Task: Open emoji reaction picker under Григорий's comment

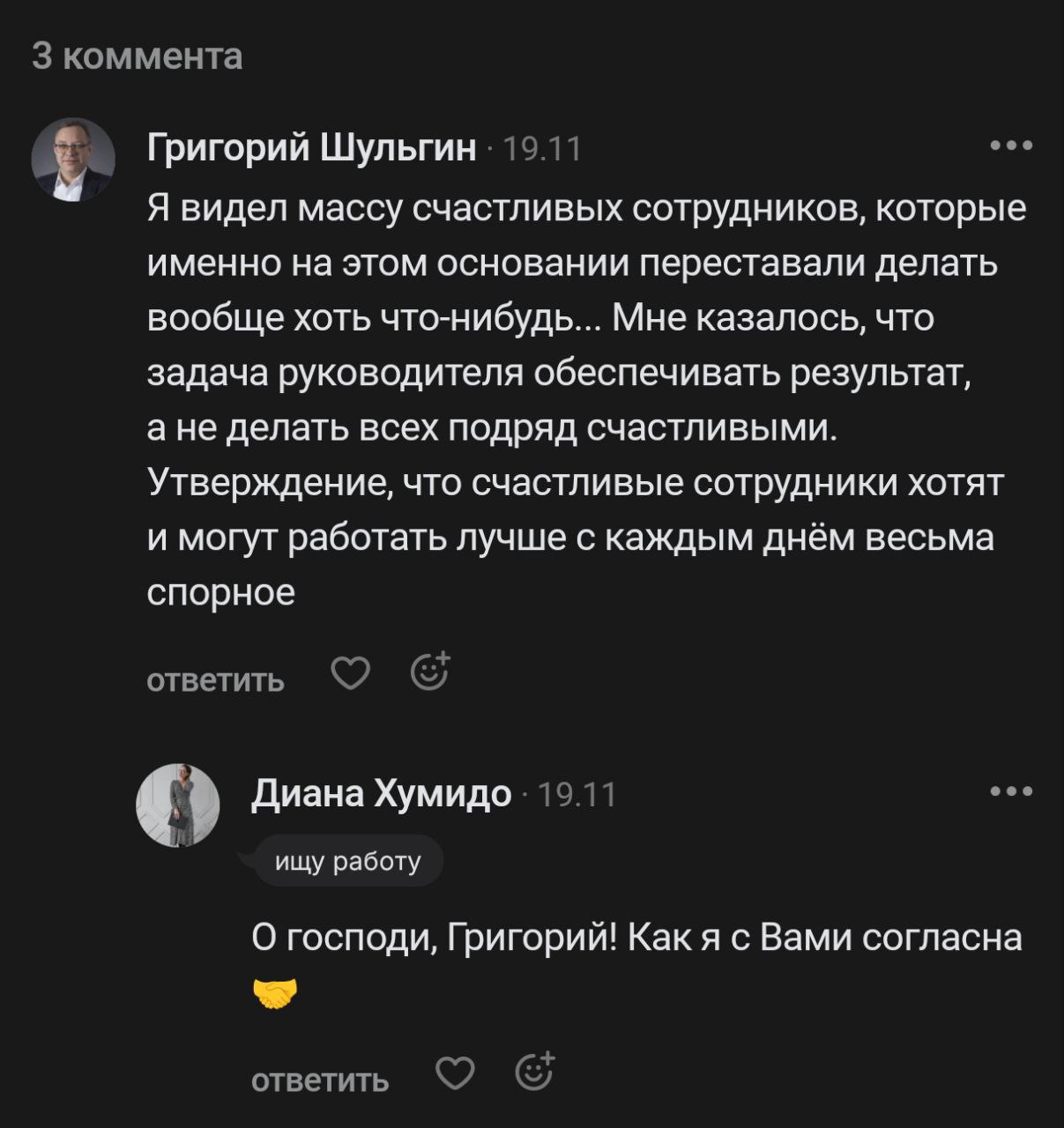Action: [431, 673]
